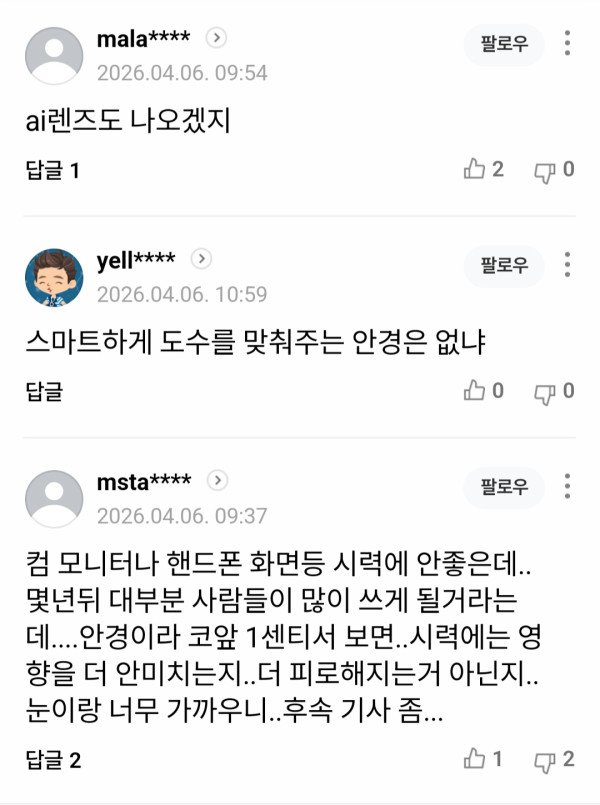Open overflow menu on mala**** comment
This screenshot has height=805, width=600.
(567, 44)
